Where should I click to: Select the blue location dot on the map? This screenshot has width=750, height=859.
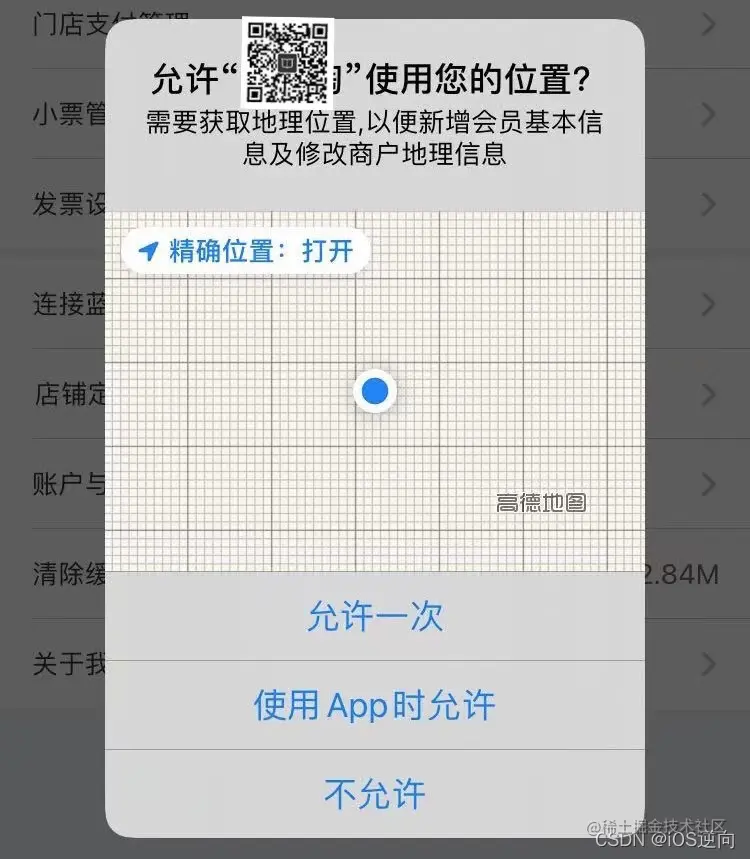click(375, 391)
